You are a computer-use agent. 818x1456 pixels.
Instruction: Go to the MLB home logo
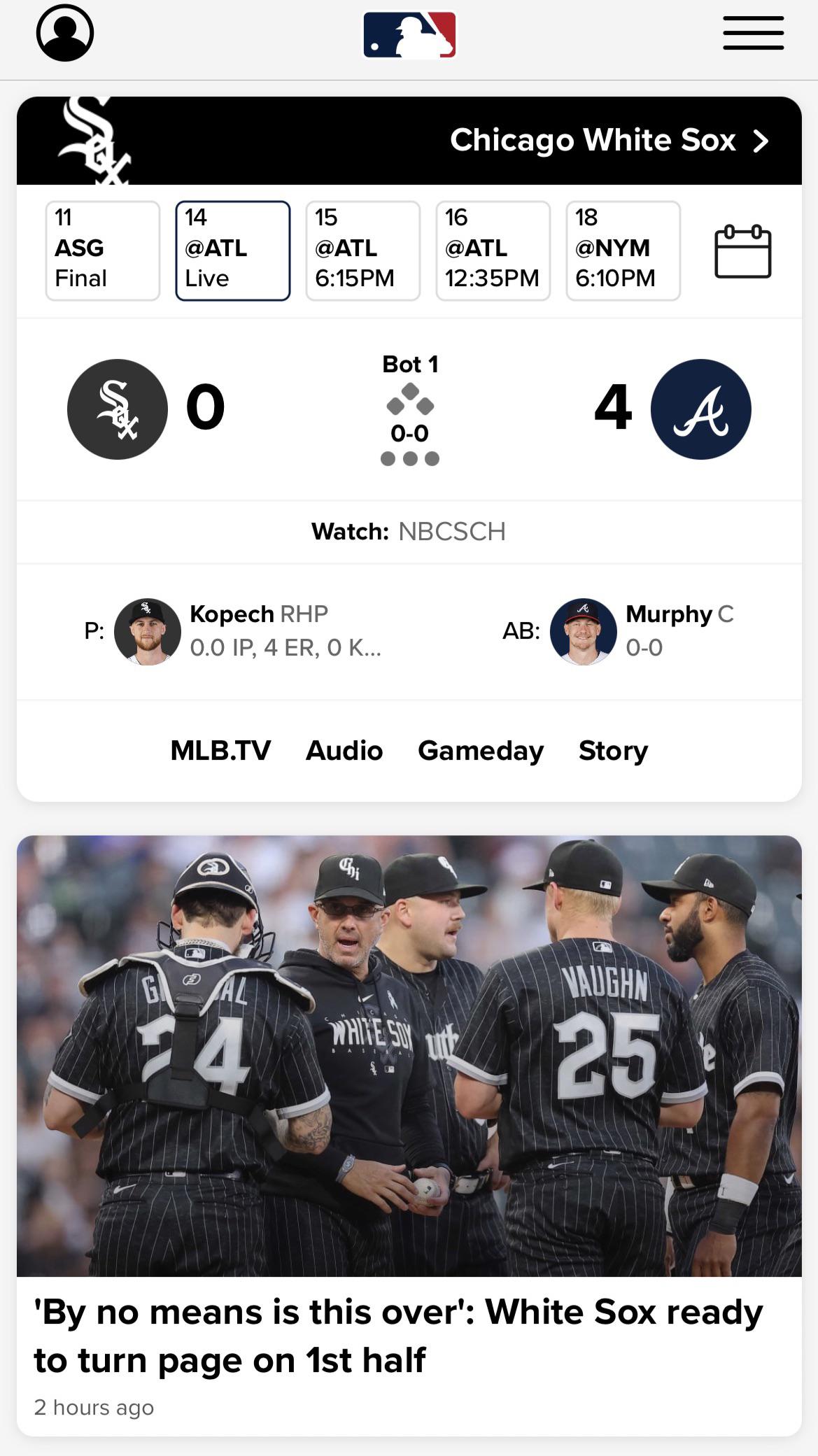click(409, 34)
